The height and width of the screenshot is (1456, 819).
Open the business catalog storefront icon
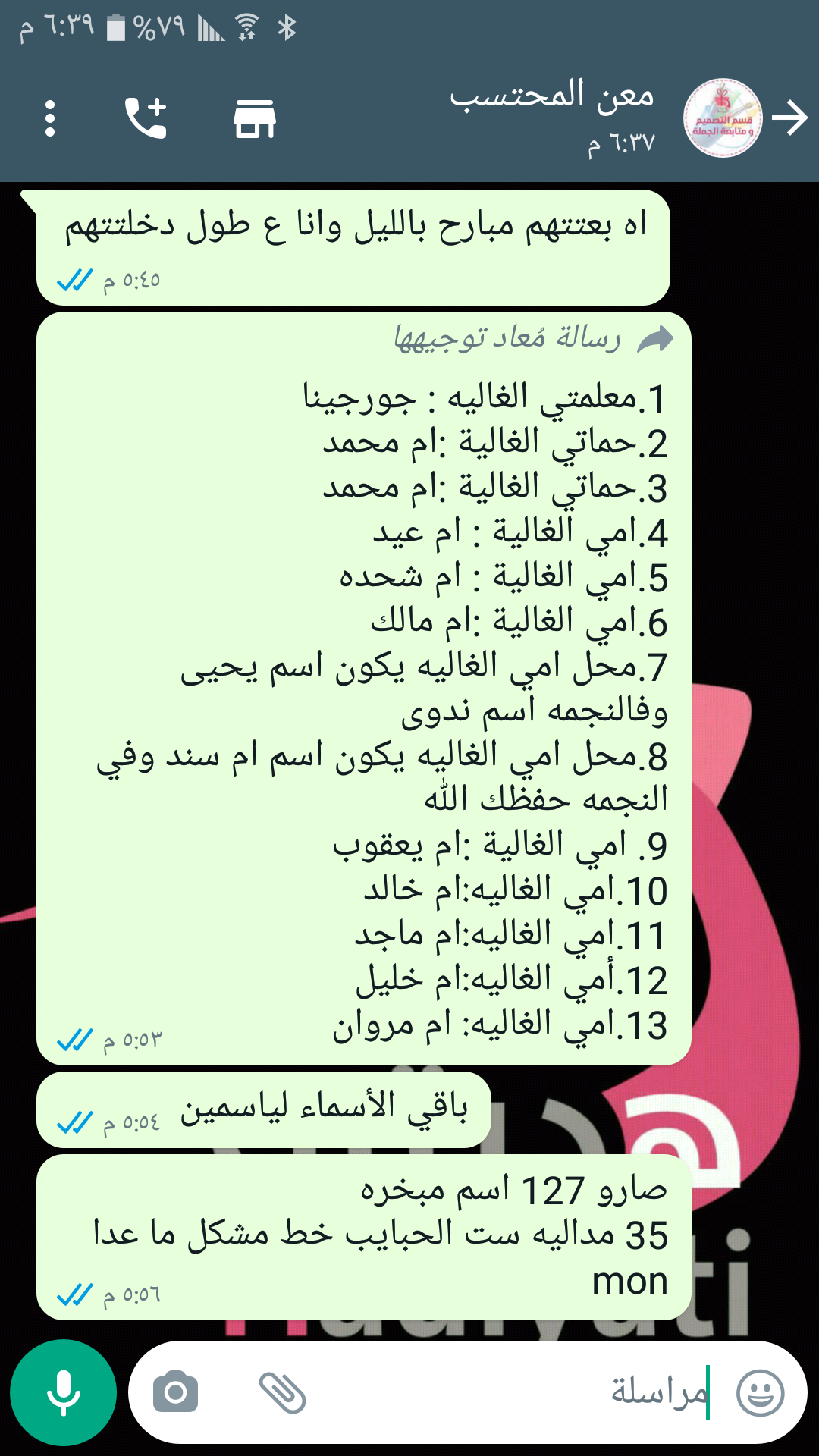coord(255,118)
